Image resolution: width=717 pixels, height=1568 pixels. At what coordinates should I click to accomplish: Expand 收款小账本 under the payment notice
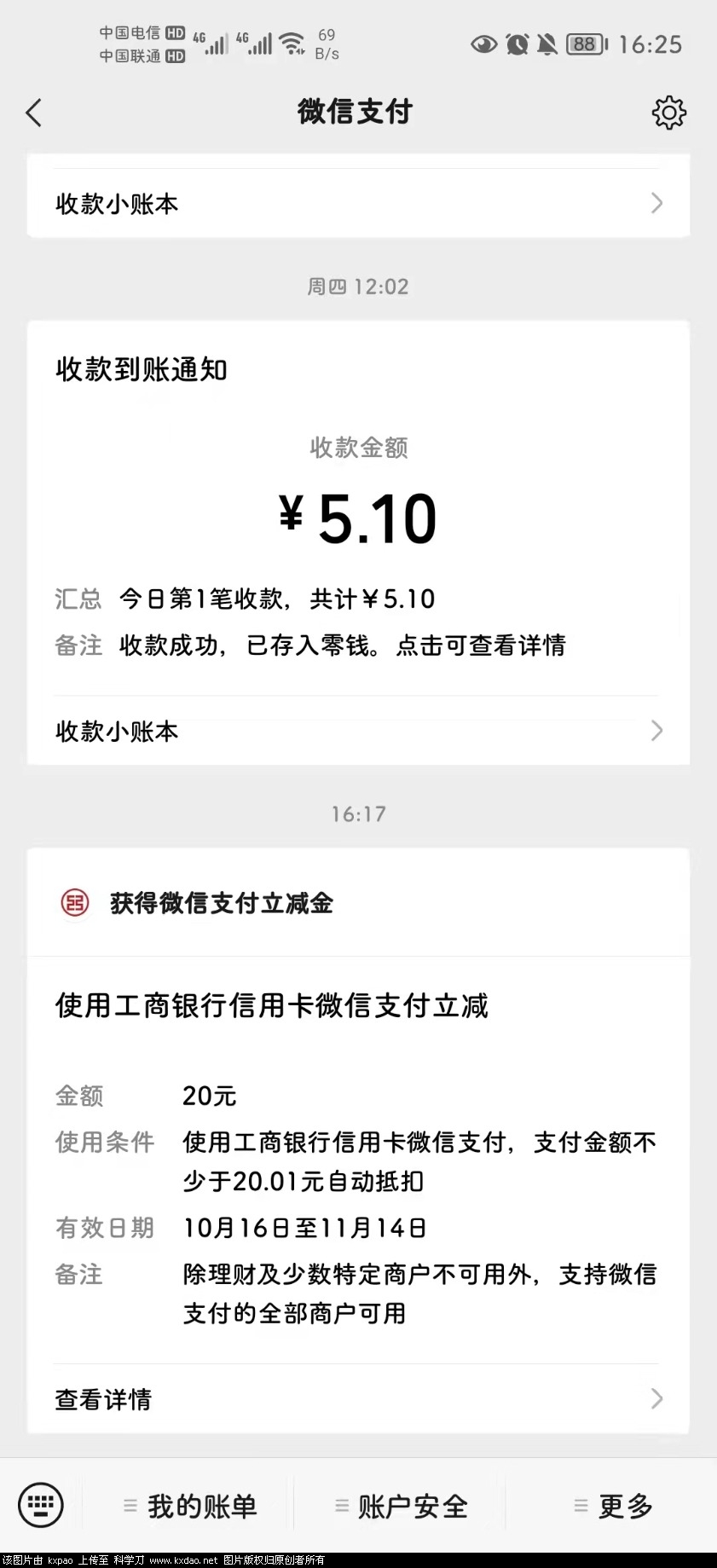(358, 731)
